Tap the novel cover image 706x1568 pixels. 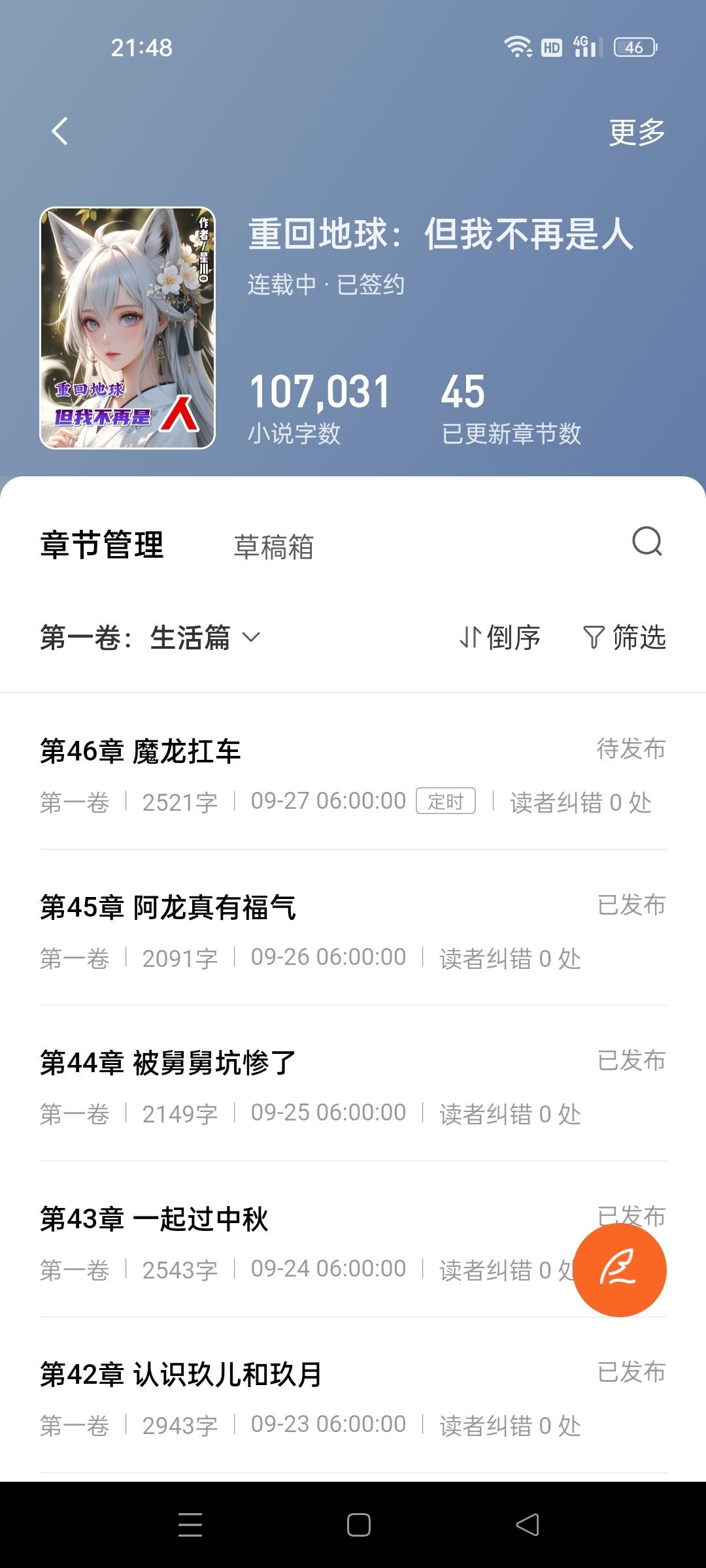click(x=127, y=328)
